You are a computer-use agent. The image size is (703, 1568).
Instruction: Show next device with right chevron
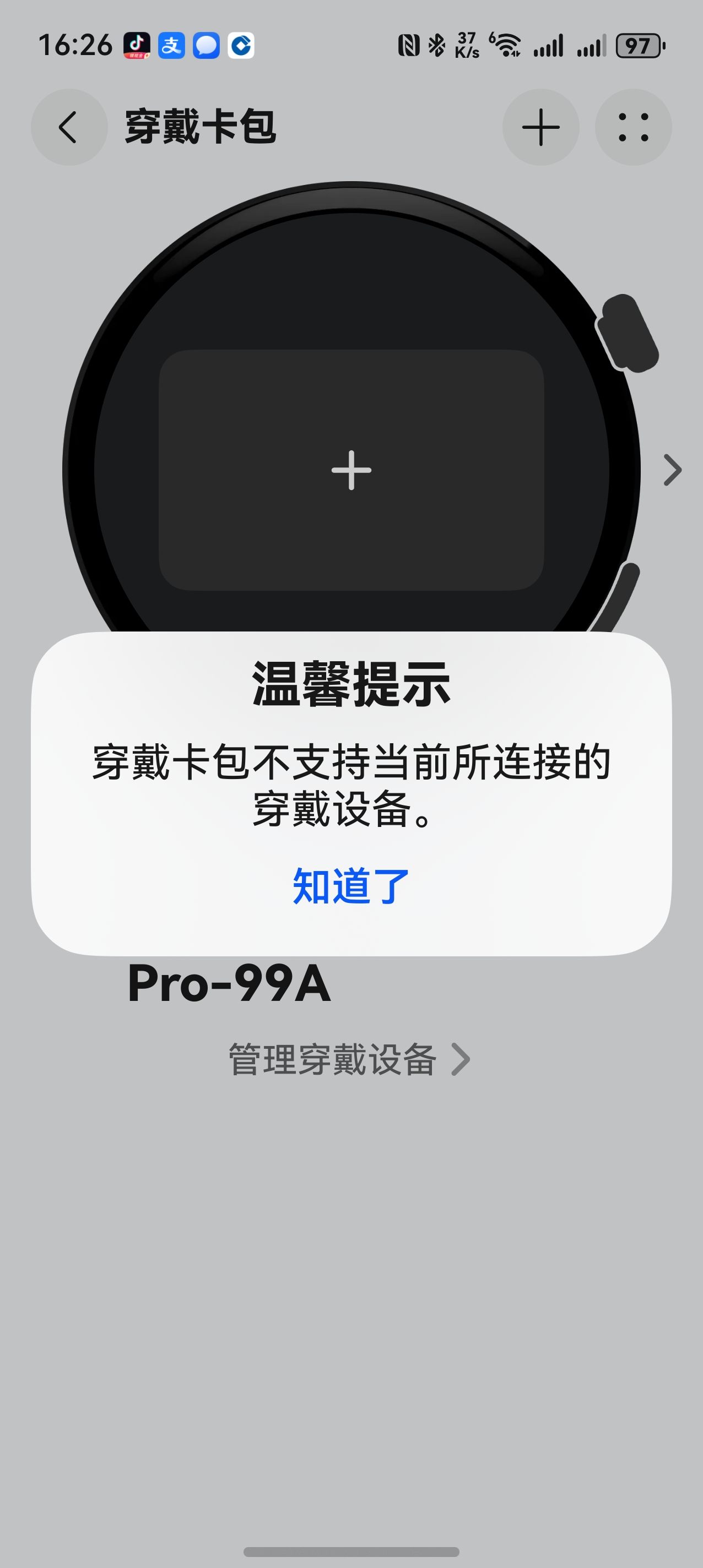672,470
